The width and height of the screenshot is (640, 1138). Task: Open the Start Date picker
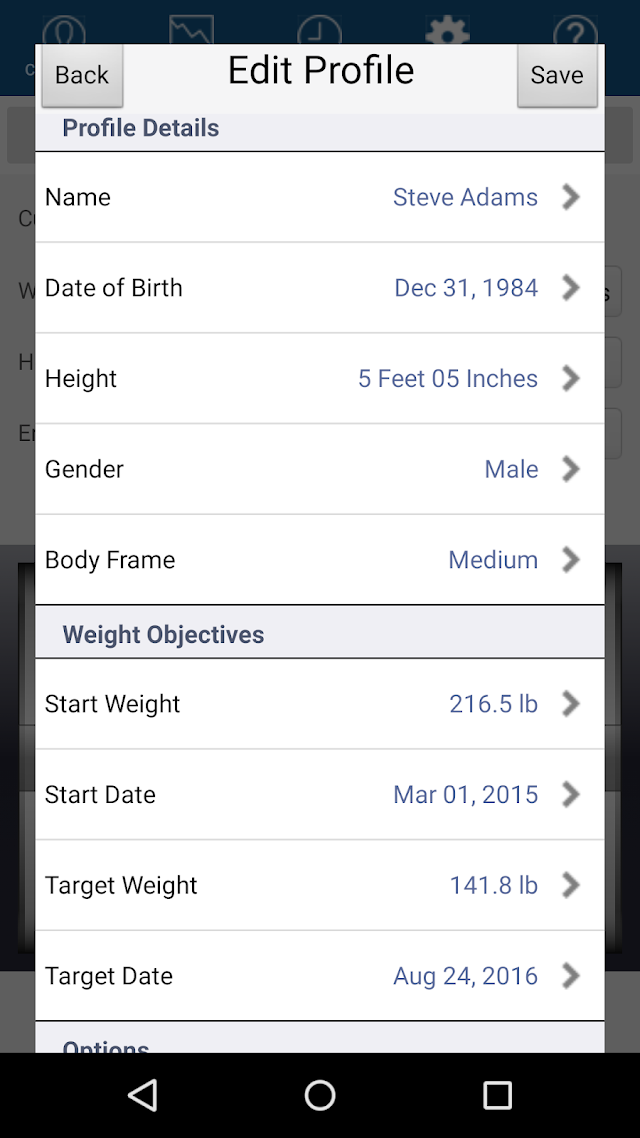[x=320, y=794]
